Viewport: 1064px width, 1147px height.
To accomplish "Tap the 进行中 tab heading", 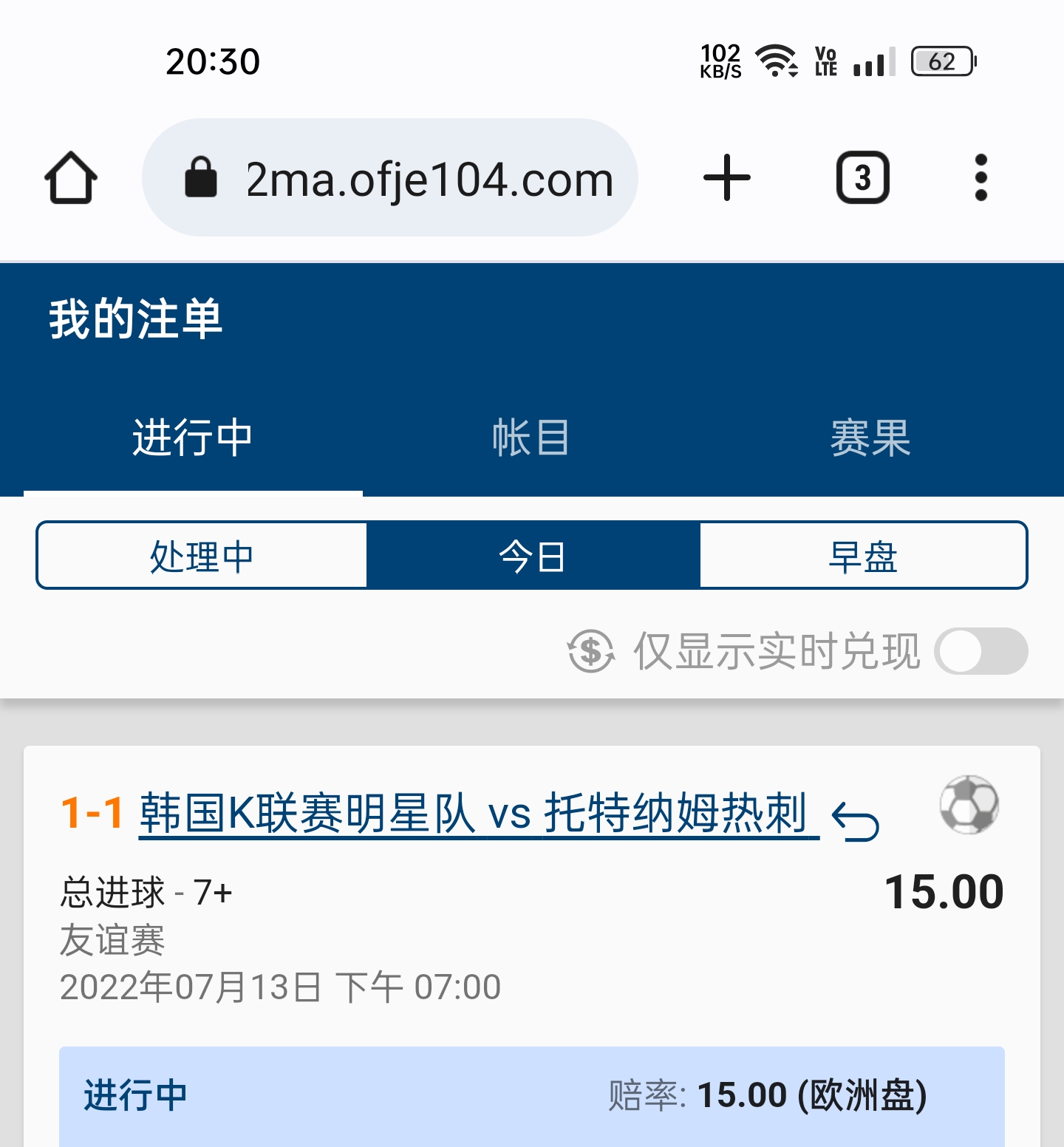I will 192,439.
